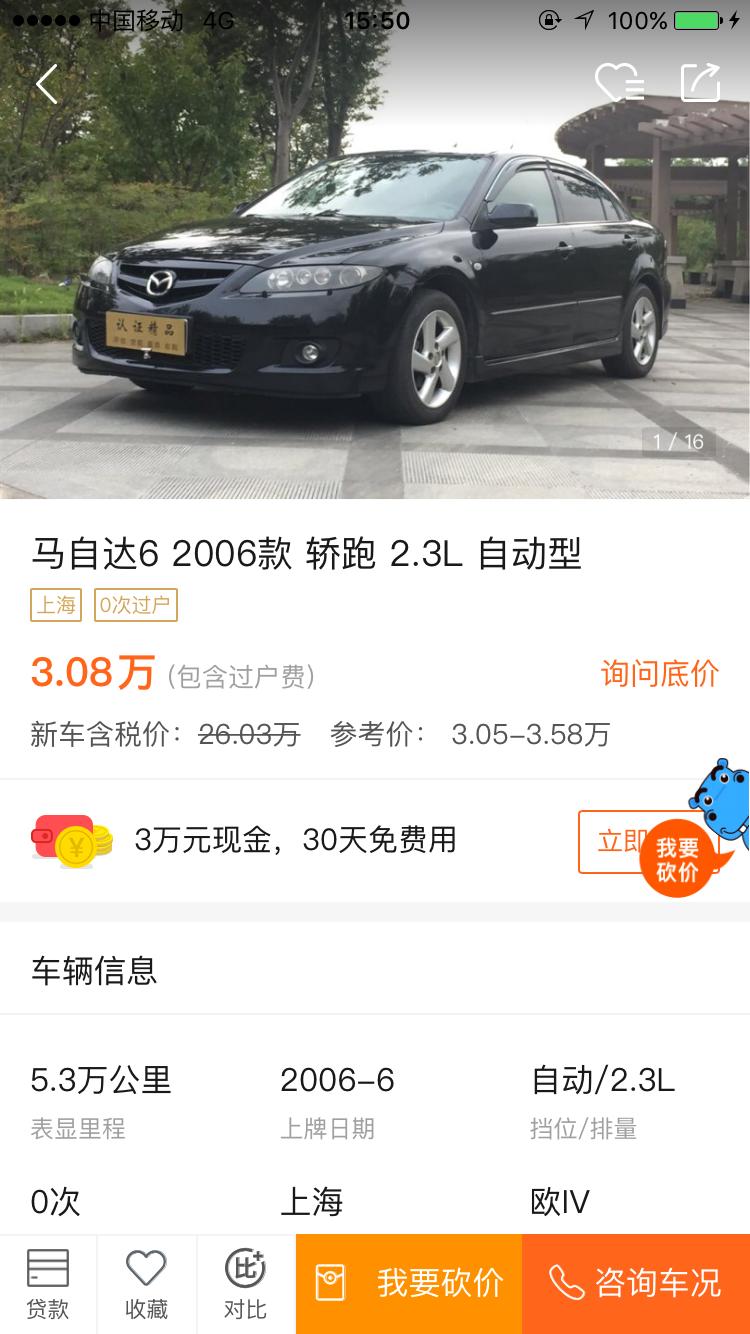Expand the 上海 location tag

57,607
